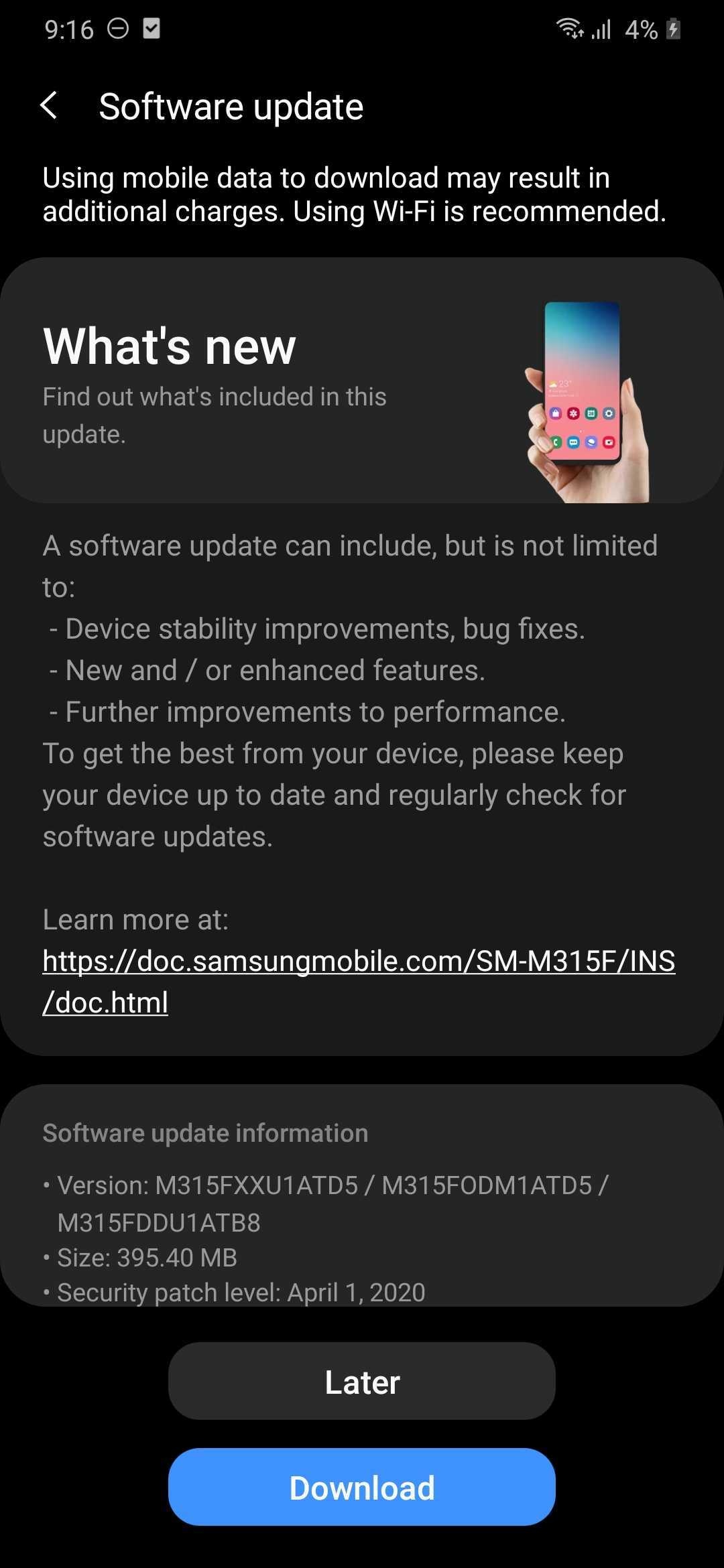724x1568 pixels.
Task: Go back from Software update
Action: (x=49, y=106)
